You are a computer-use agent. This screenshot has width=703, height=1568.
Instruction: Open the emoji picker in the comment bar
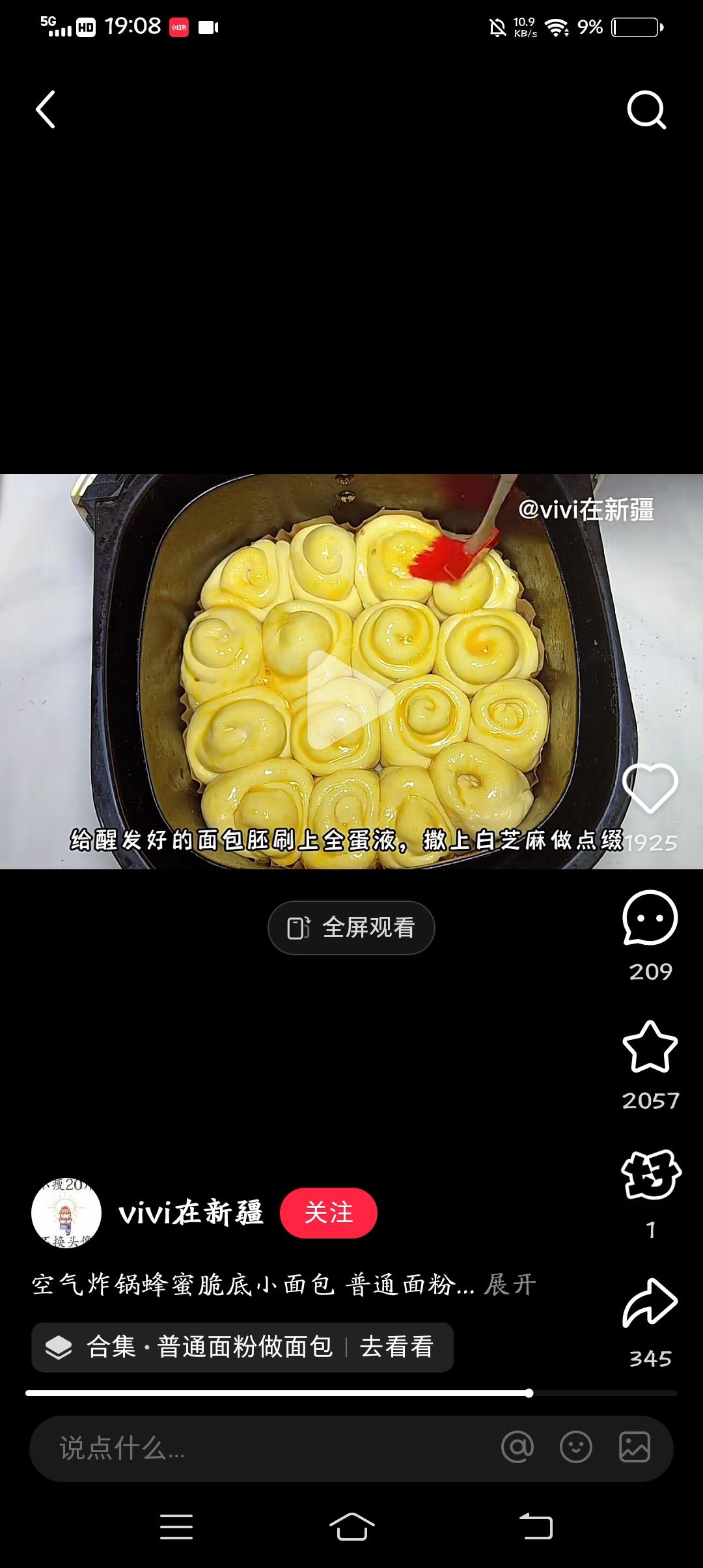click(x=576, y=1448)
